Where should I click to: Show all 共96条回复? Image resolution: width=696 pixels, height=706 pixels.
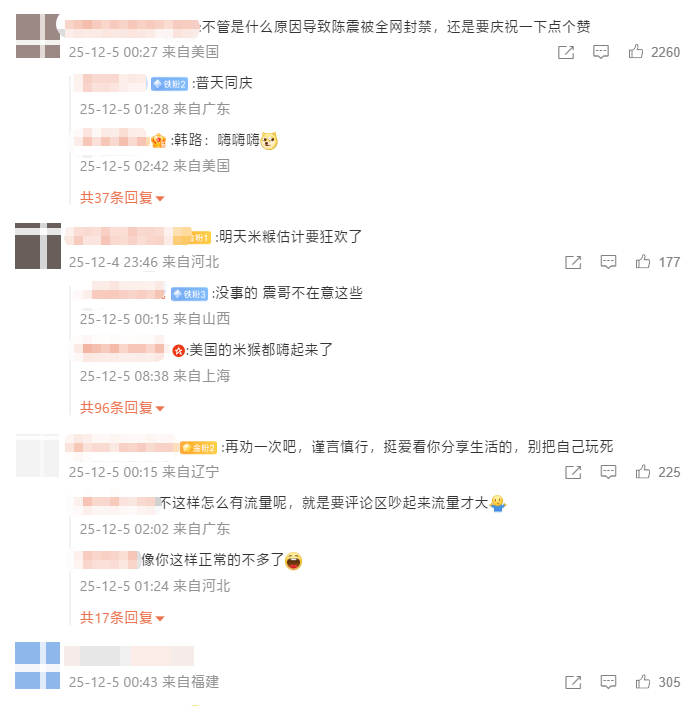[x=122, y=407]
